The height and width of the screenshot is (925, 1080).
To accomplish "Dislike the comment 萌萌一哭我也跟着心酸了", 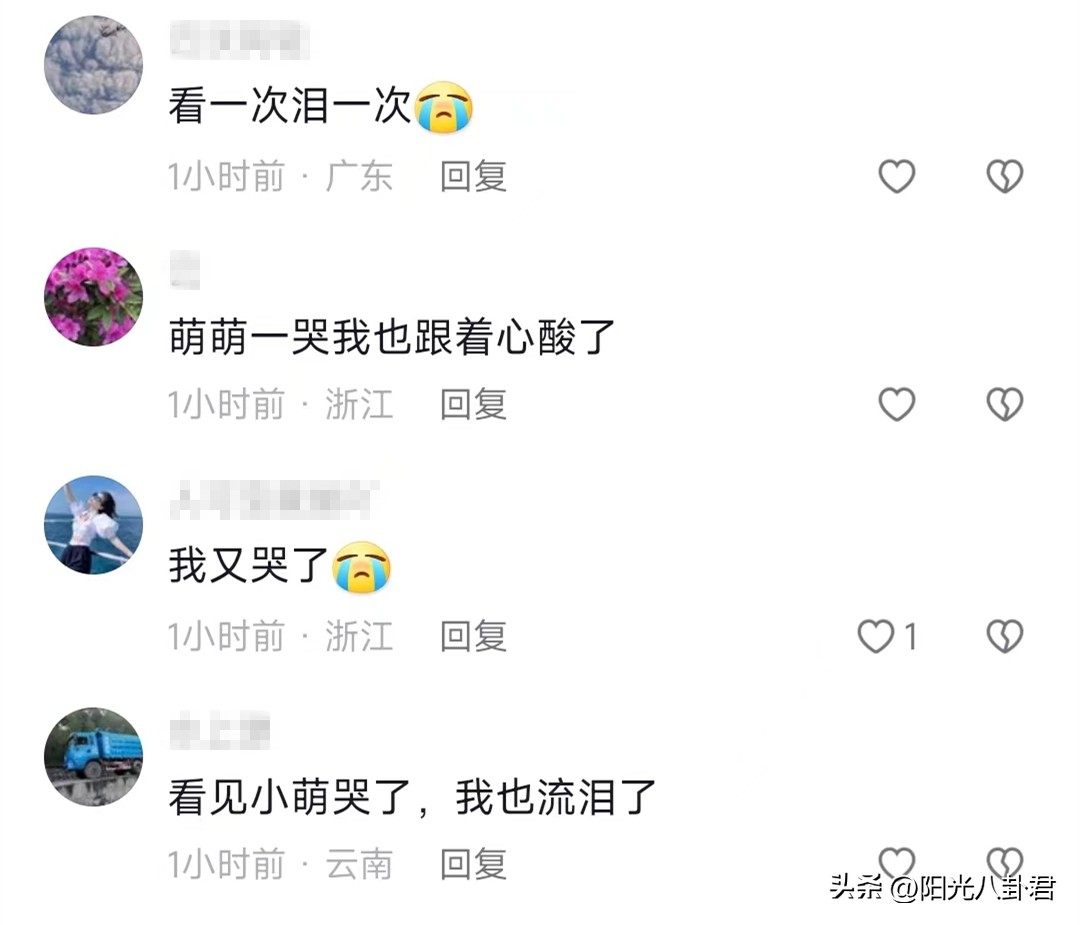I will pos(1004,404).
